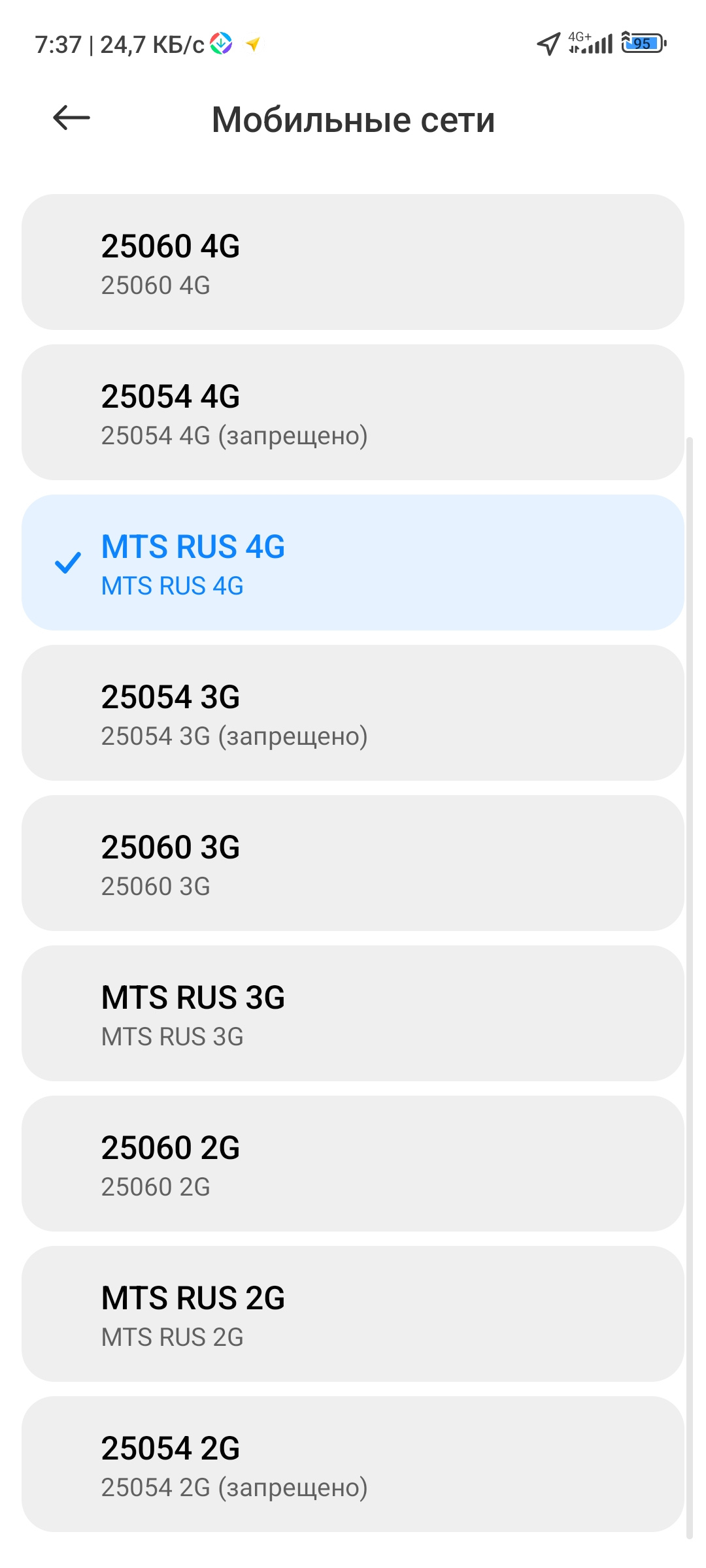Choose the forbidden 25054 4G network

[353, 412]
